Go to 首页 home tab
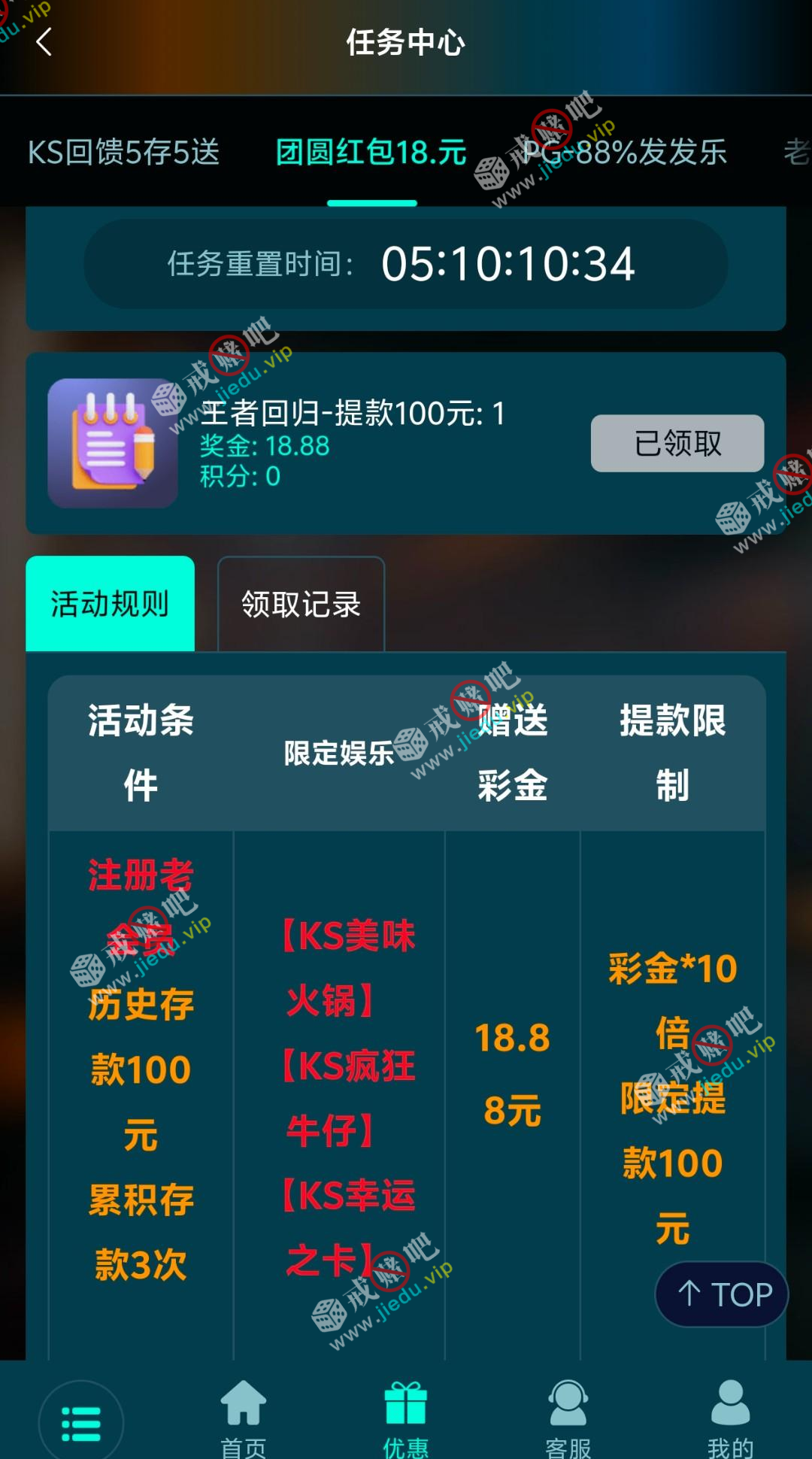 tap(244, 1418)
